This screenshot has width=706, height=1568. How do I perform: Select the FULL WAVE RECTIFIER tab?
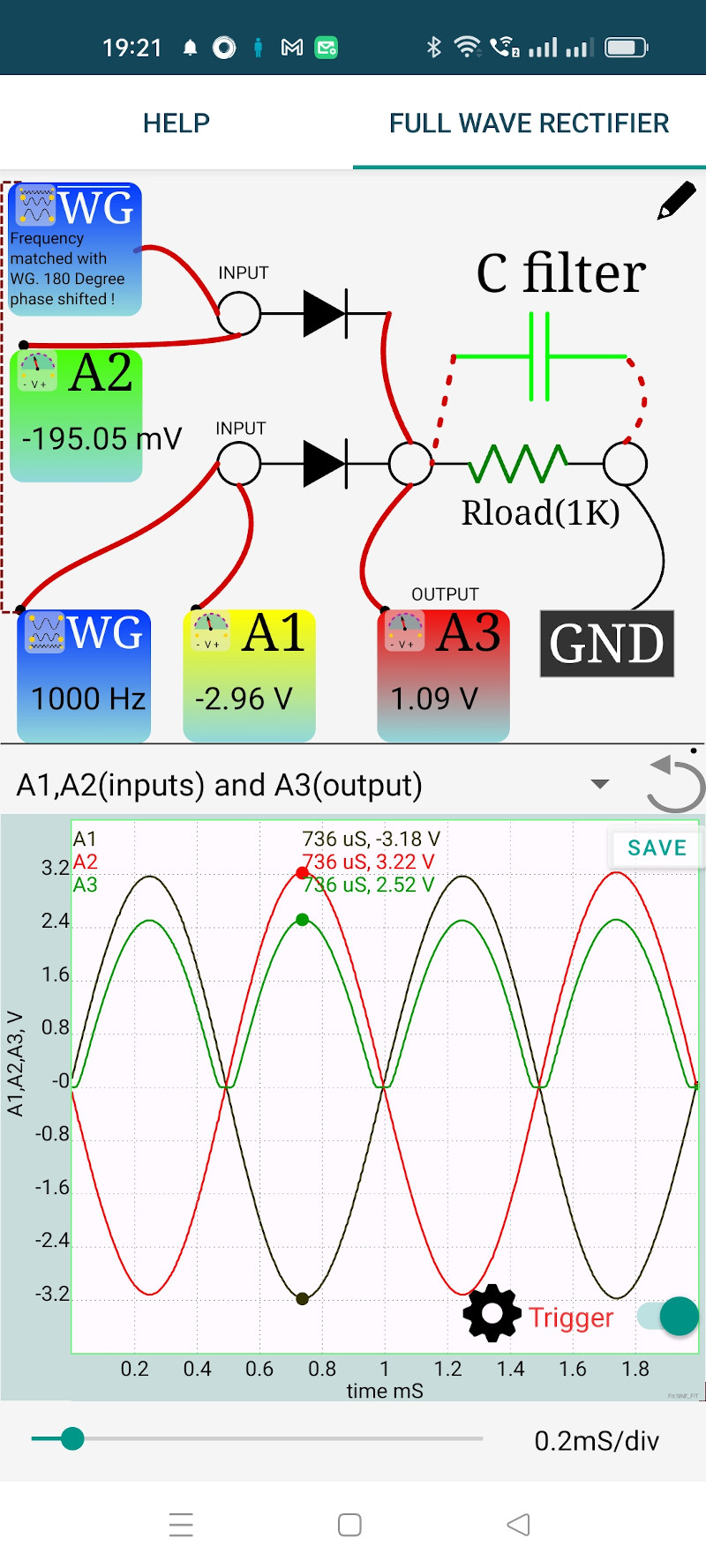pos(529,123)
